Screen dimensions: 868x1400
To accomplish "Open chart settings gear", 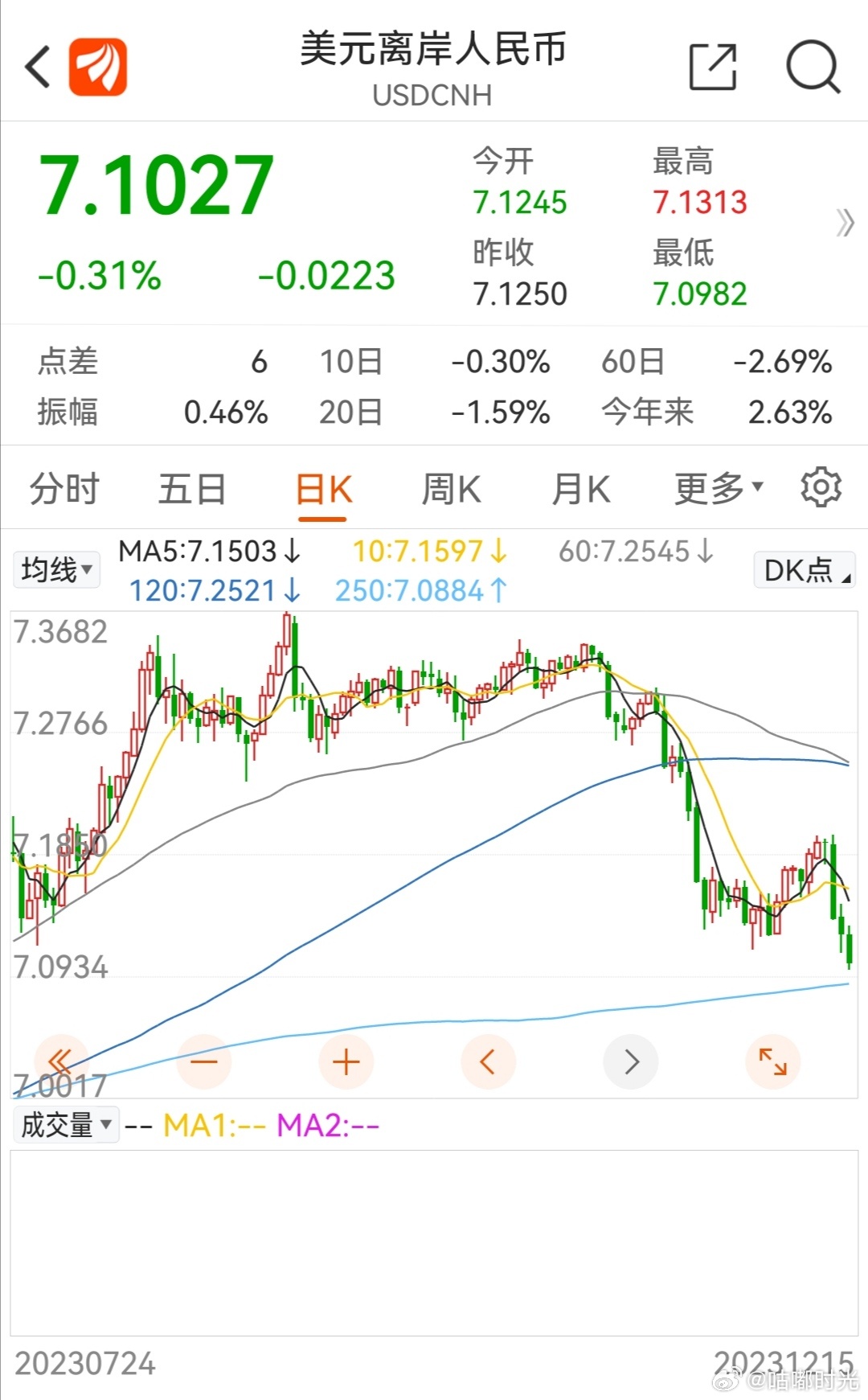I will pos(821,487).
